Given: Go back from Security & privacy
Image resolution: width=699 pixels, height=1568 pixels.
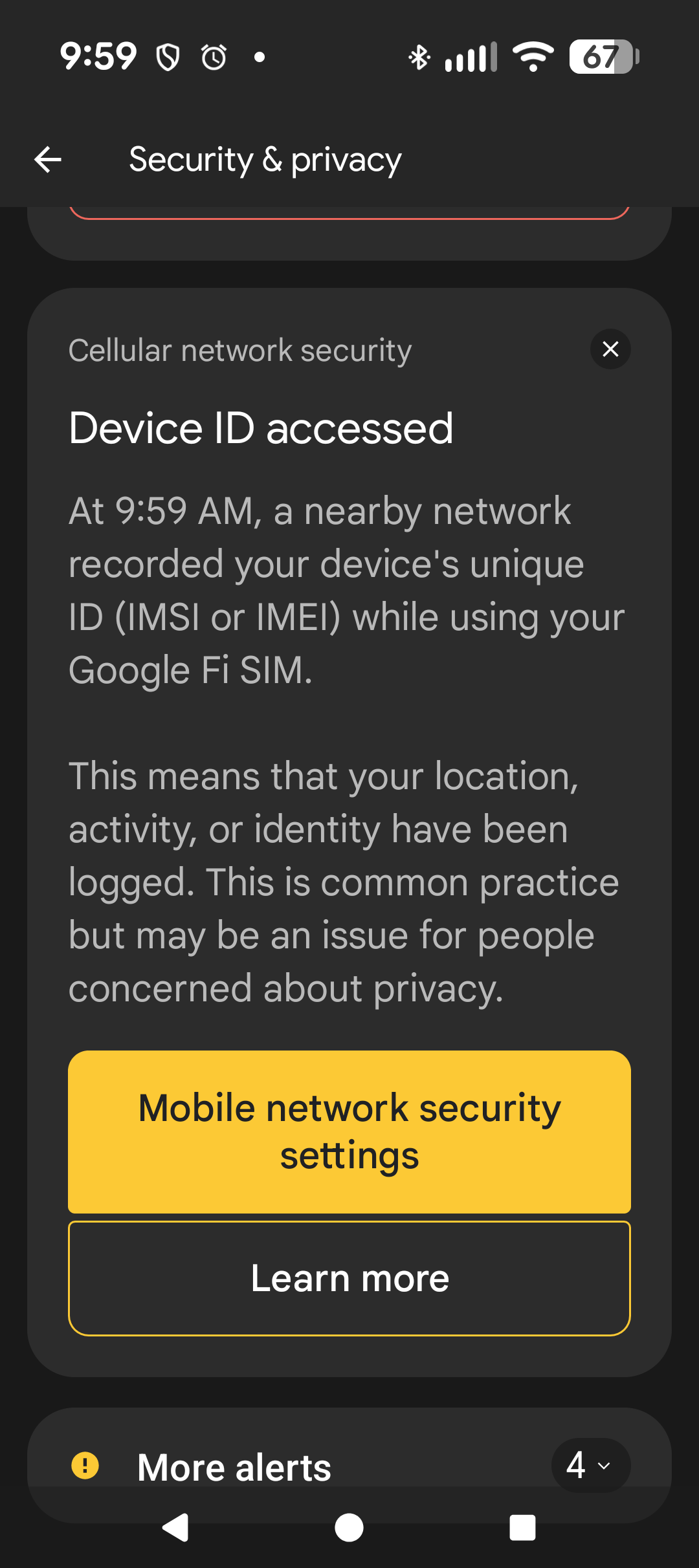Looking at the screenshot, I should click(x=48, y=160).
